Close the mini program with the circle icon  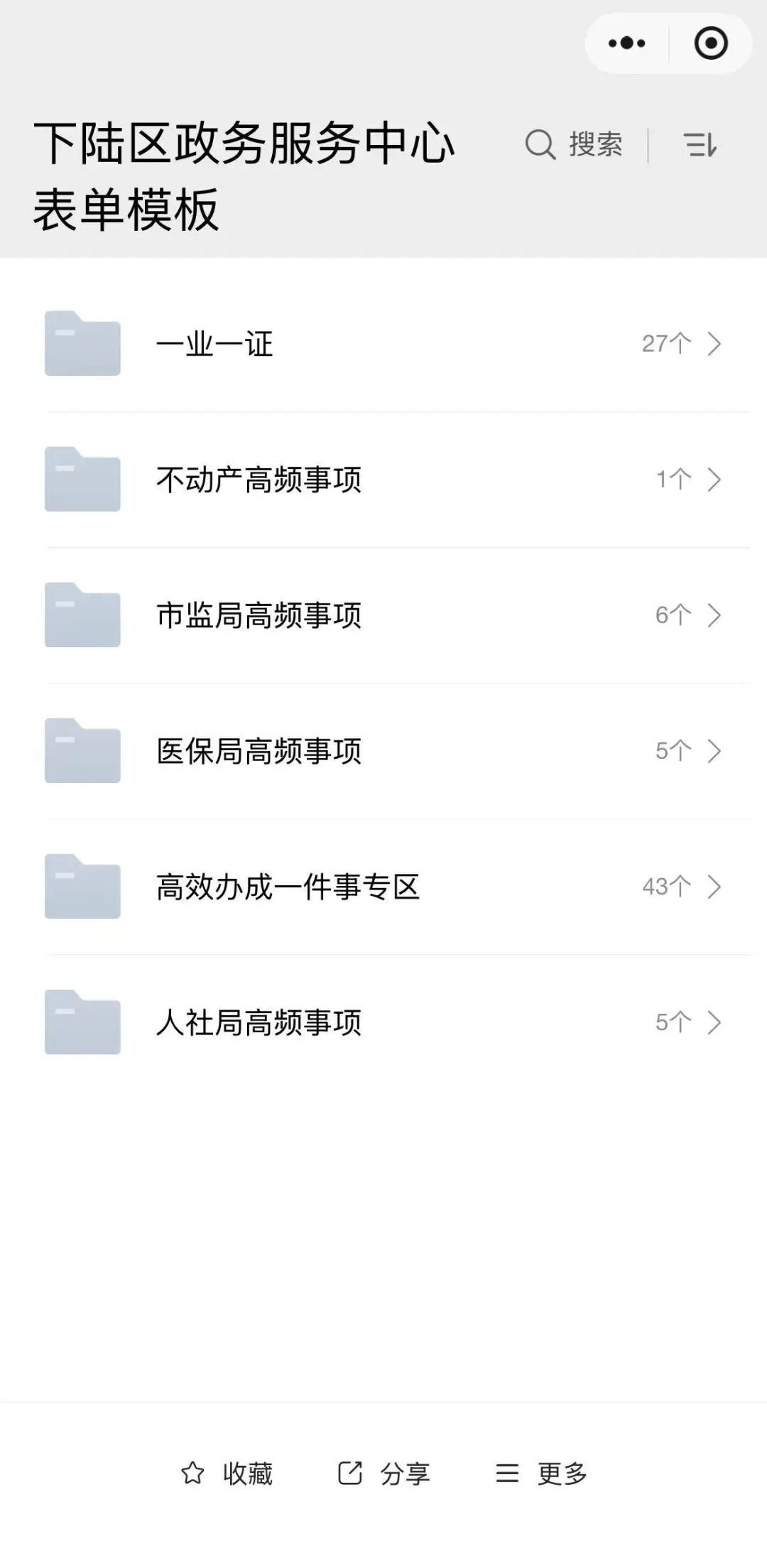pos(710,43)
